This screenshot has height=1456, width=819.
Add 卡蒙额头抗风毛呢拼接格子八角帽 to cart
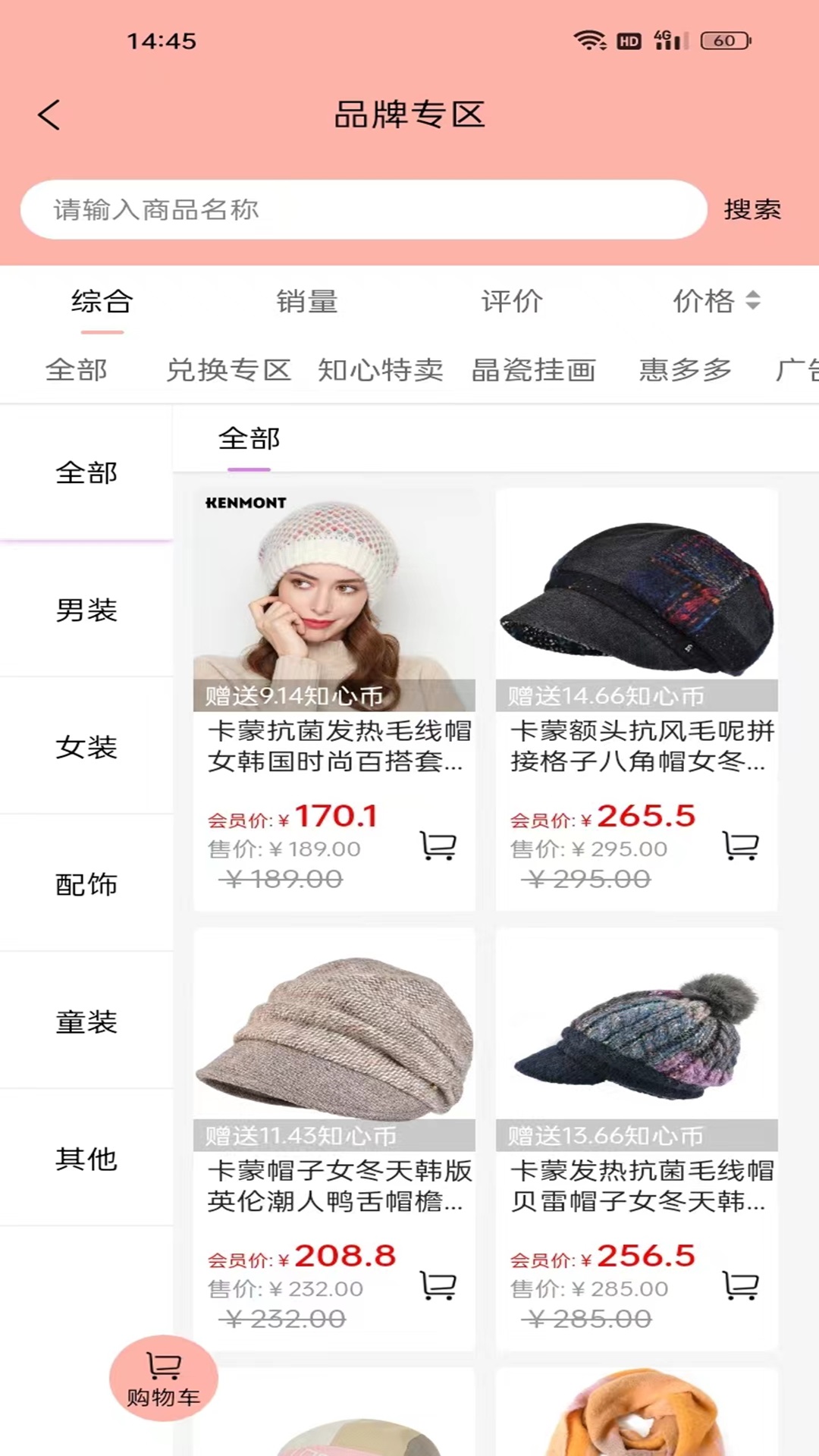[x=740, y=845]
